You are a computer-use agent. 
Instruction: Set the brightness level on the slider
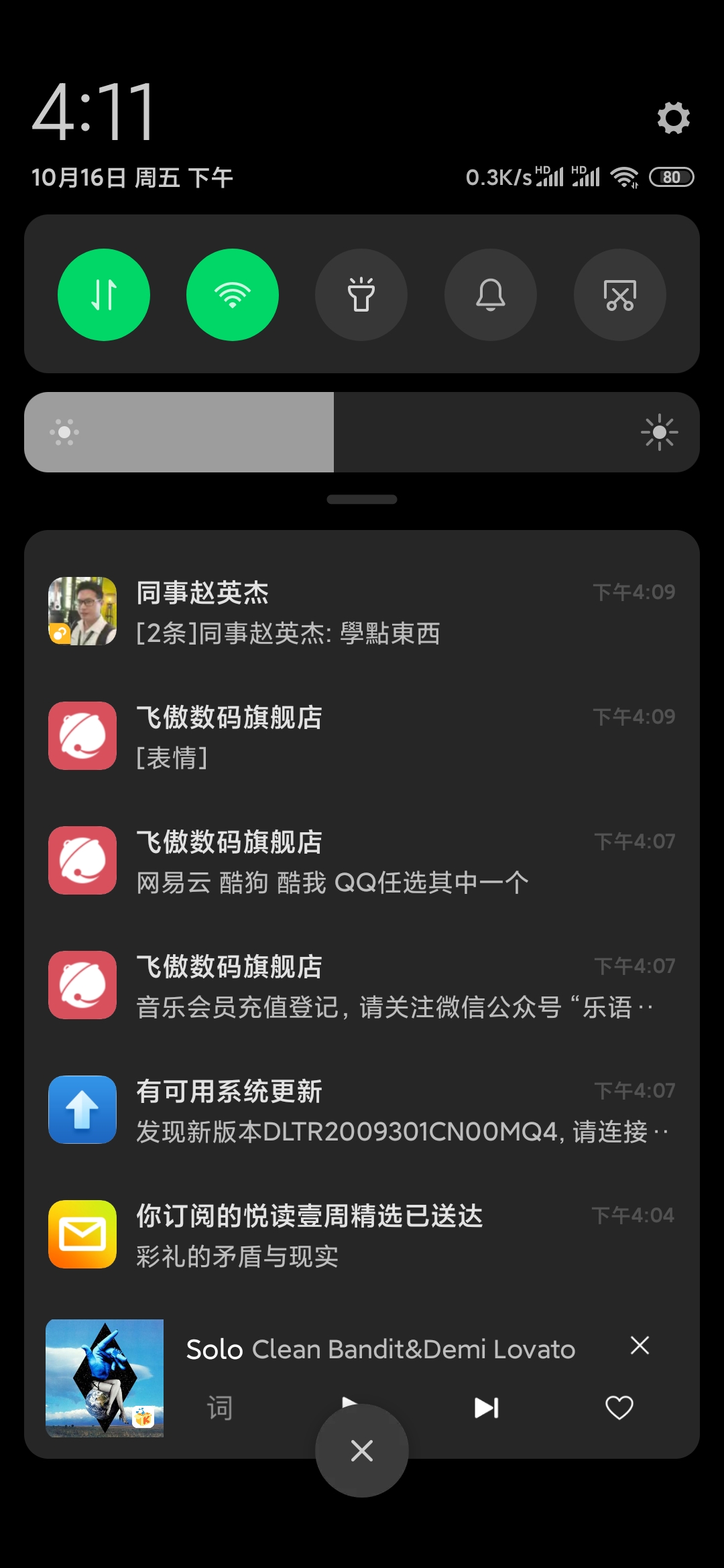[362, 432]
